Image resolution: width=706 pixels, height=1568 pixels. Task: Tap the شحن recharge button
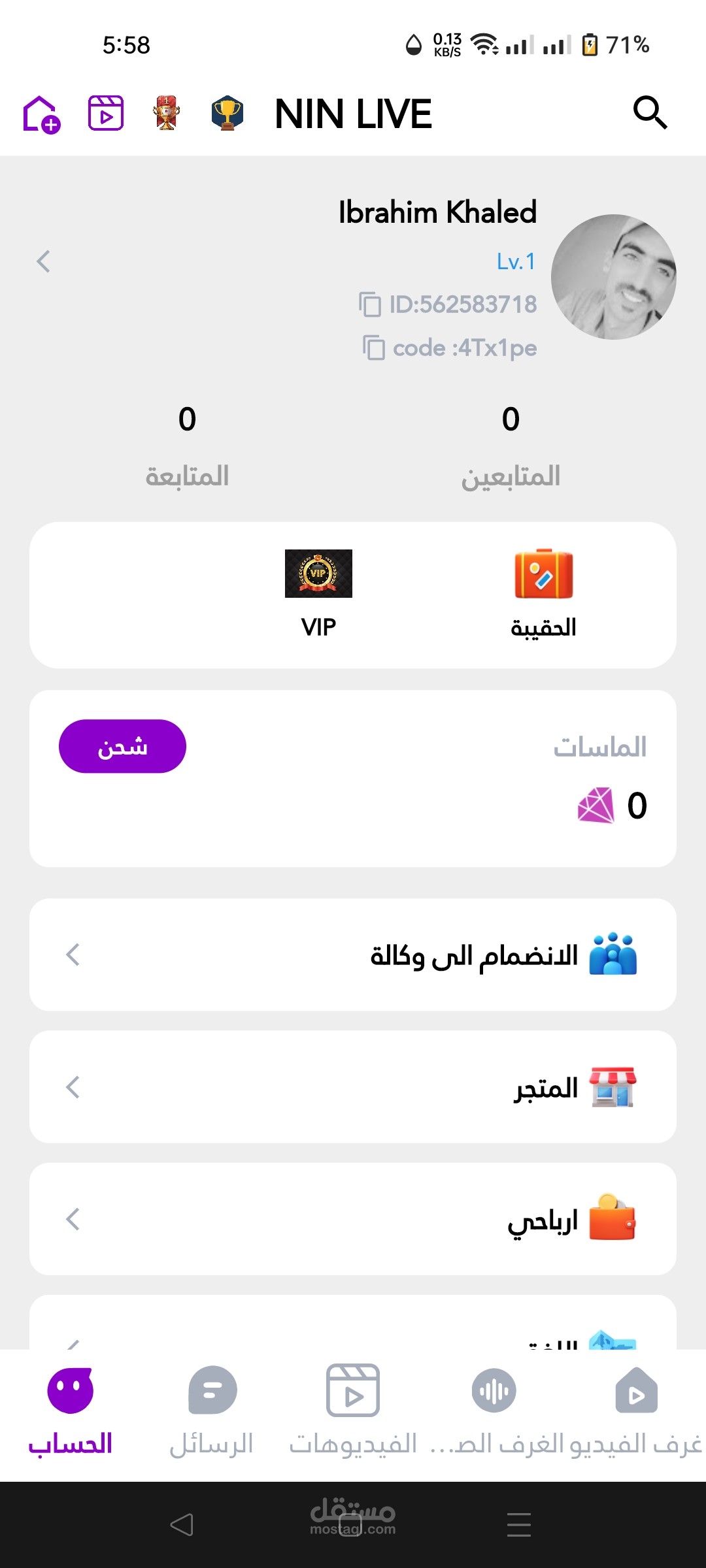click(x=122, y=746)
